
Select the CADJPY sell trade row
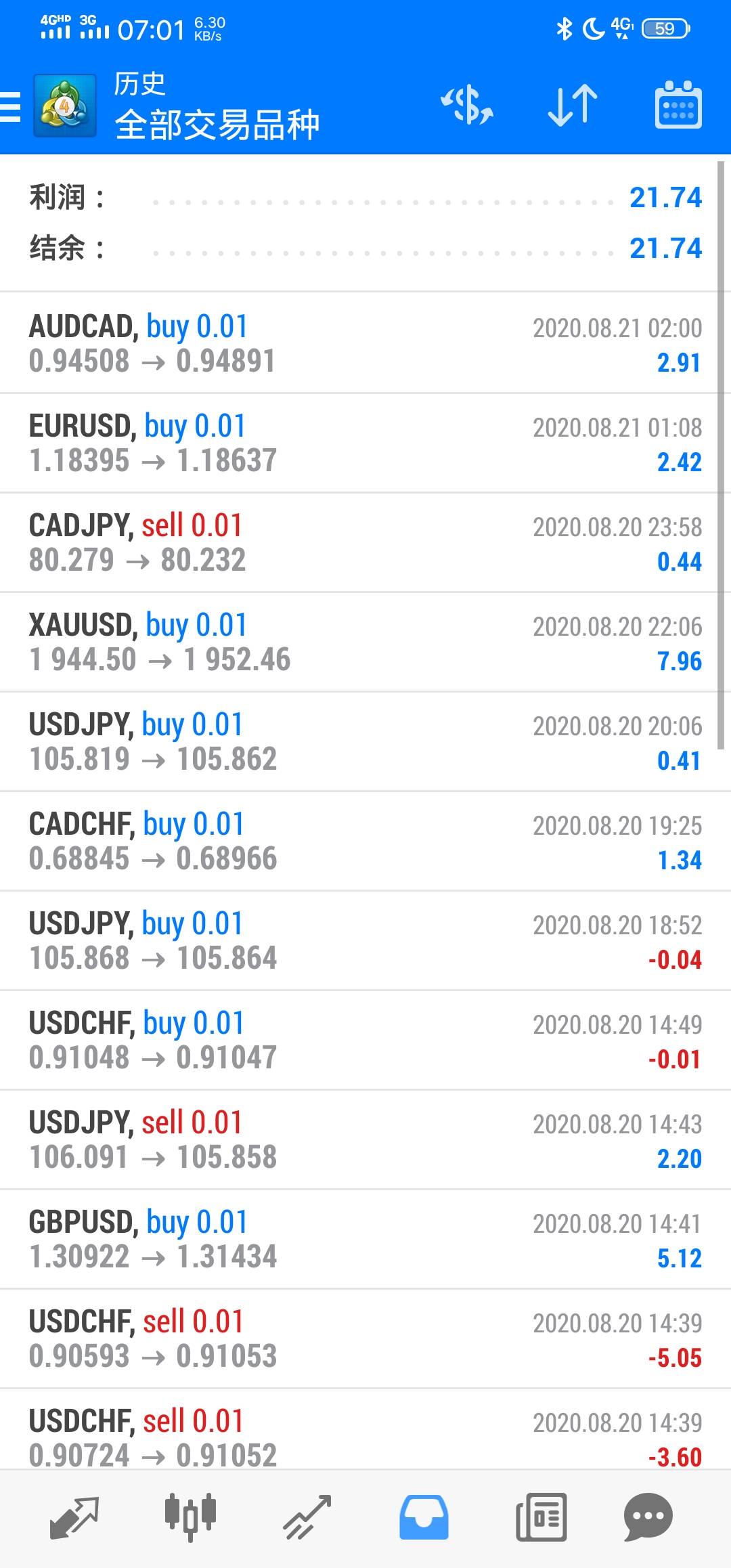[365, 542]
